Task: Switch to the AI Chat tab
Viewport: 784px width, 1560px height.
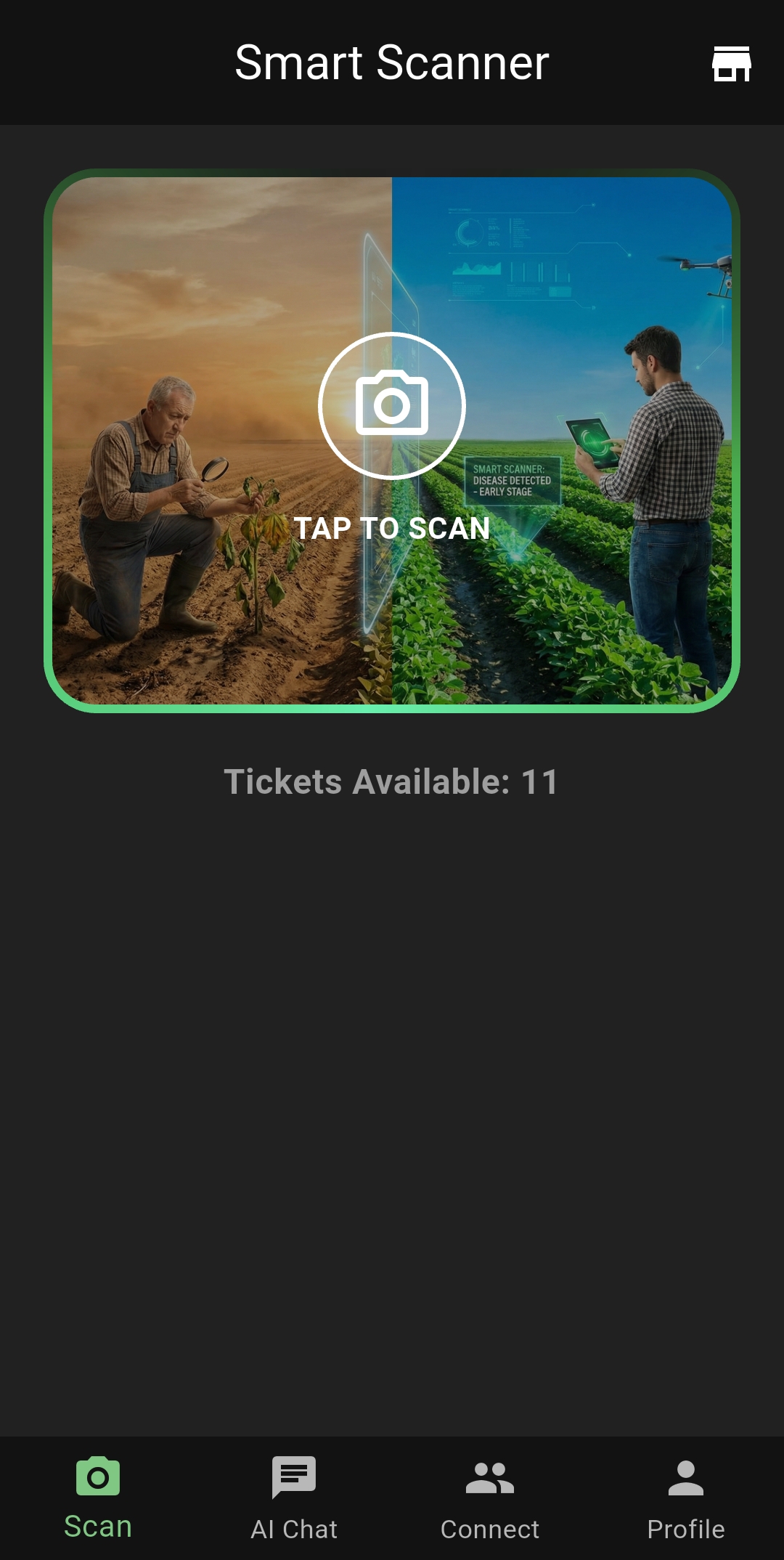Action: (294, 1498)
